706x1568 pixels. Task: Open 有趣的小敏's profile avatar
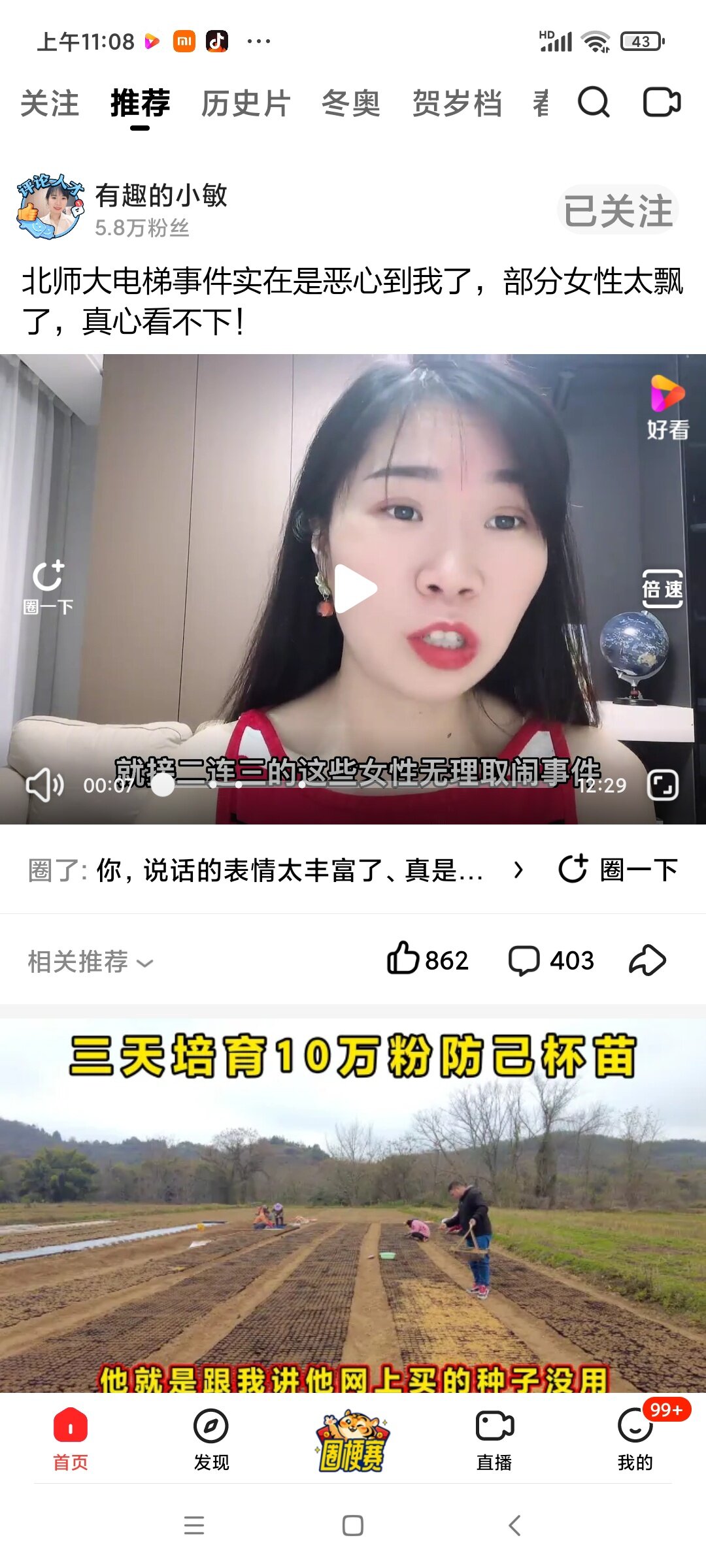[50, 207]
